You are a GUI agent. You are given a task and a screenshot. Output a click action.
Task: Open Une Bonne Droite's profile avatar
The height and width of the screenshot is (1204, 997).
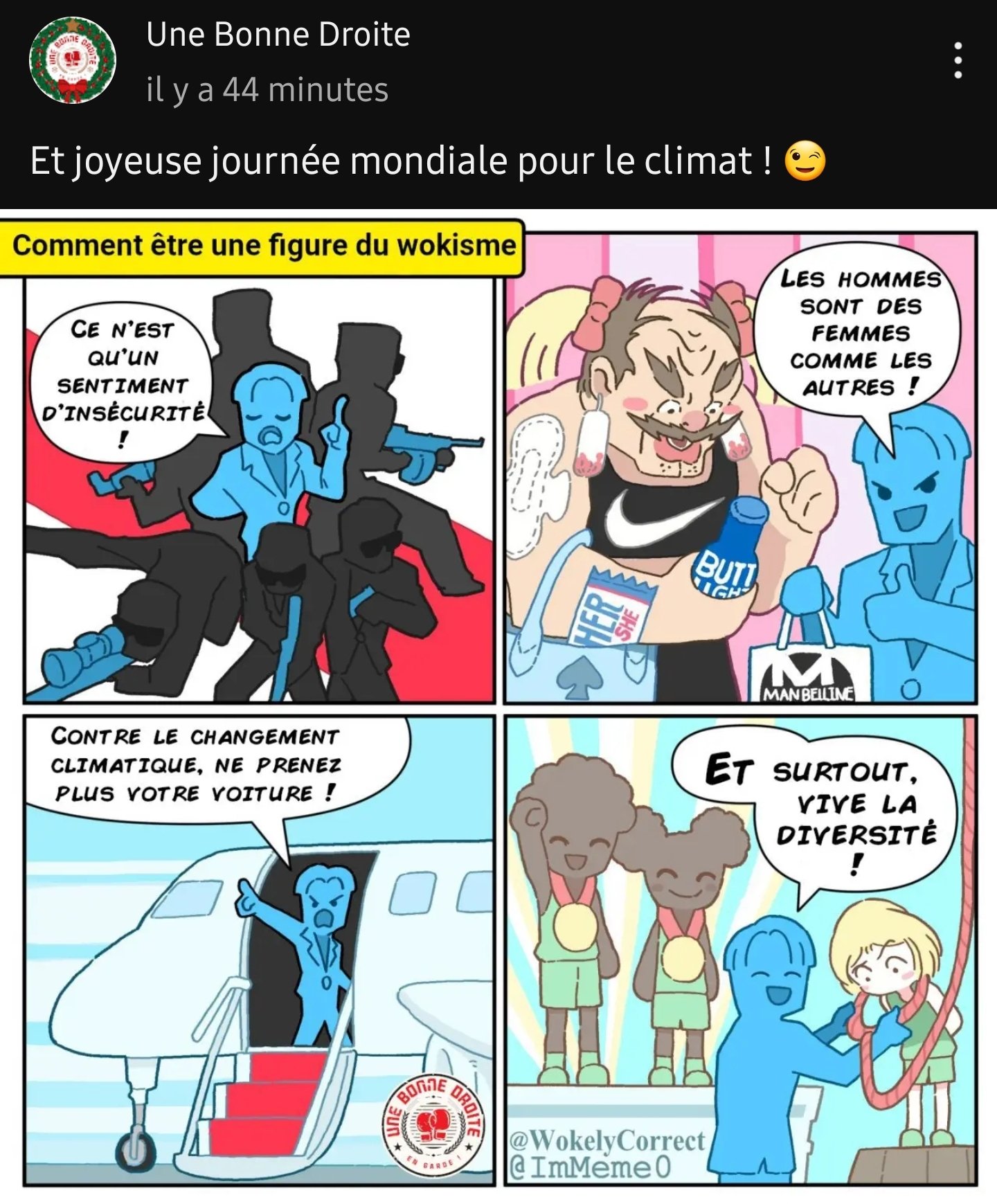pyautogui.click(x=72, y=61)
